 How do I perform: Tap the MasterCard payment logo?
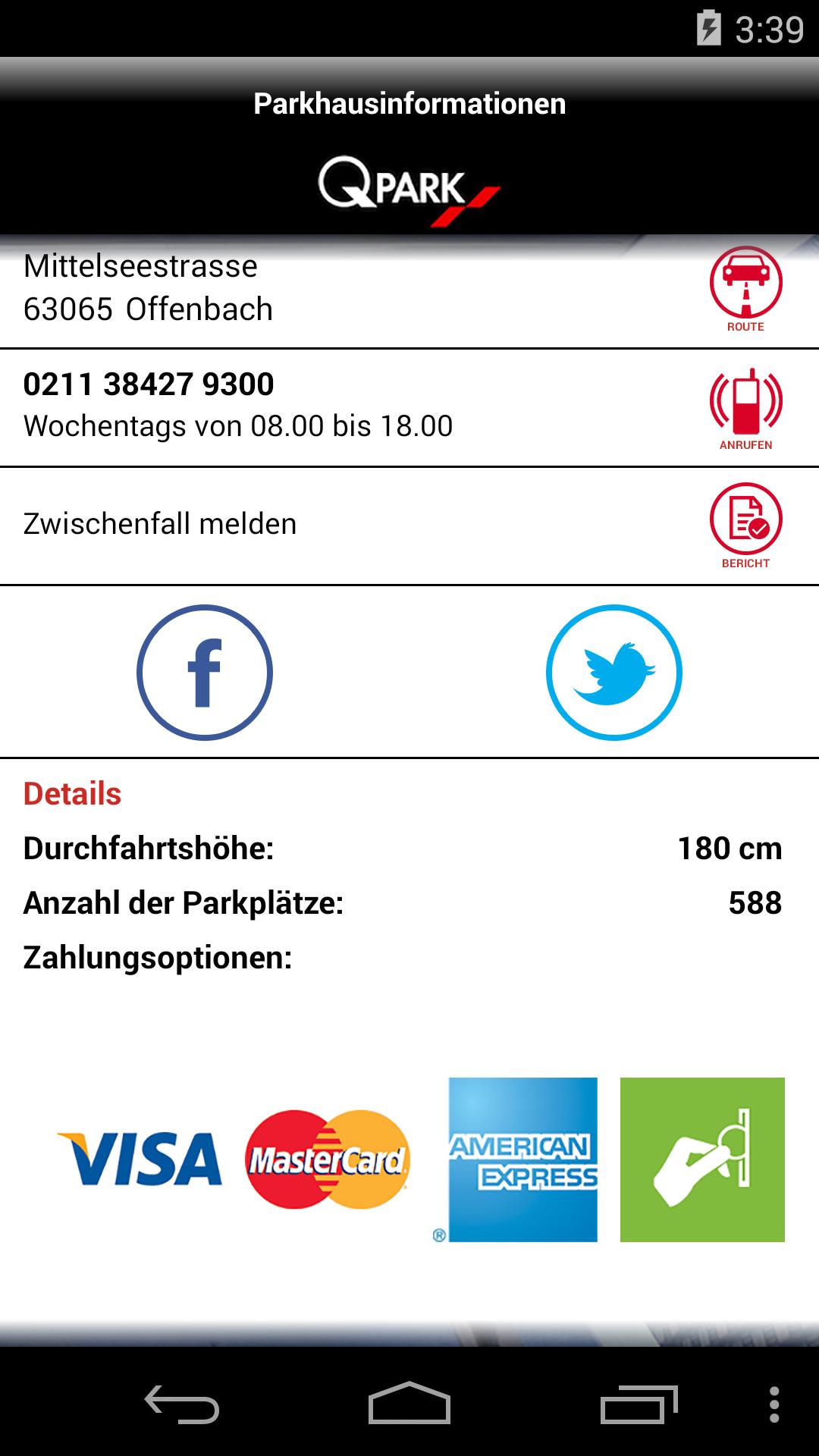tap(326, 1154)
